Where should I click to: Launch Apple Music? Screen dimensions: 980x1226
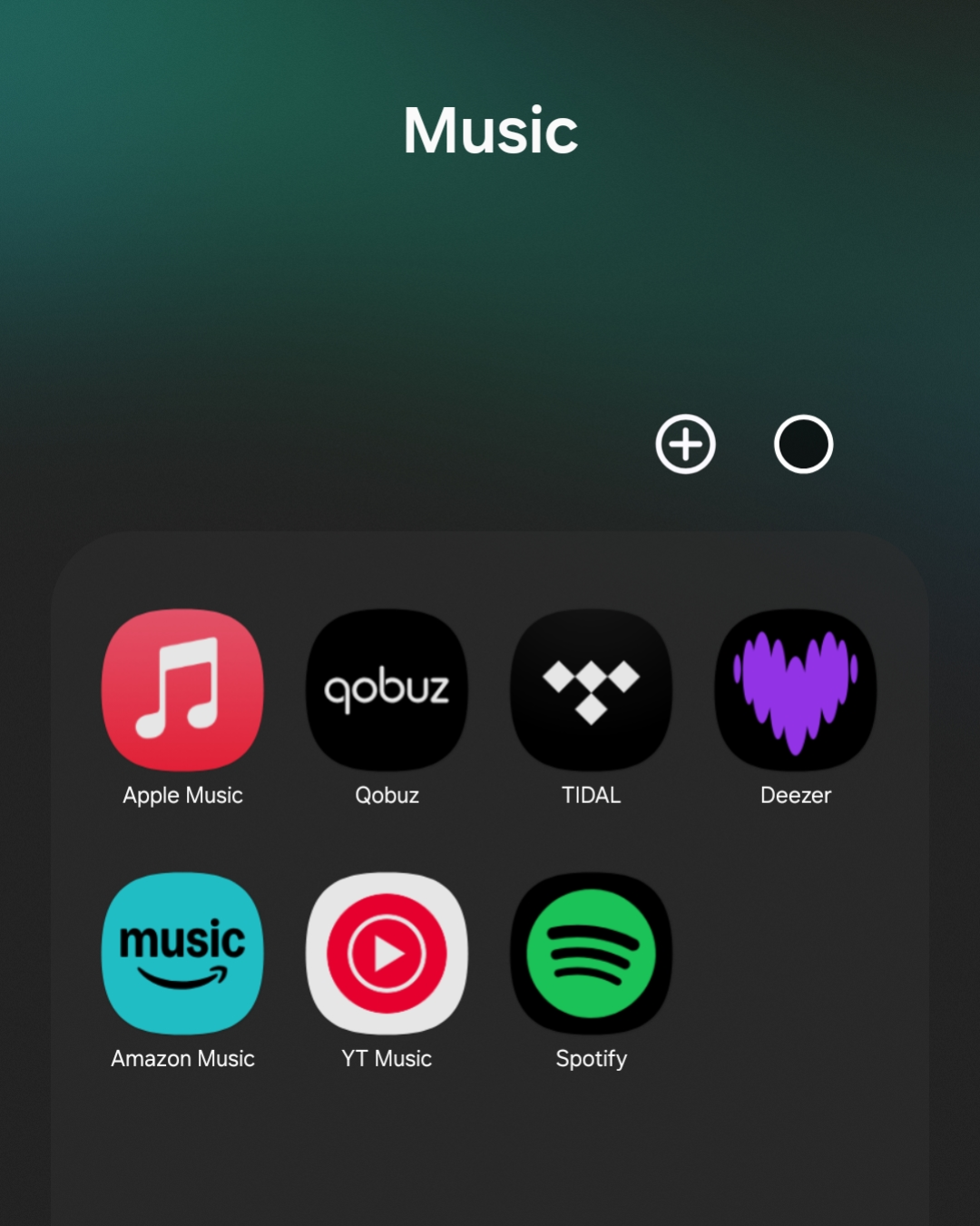coord(182,690)
